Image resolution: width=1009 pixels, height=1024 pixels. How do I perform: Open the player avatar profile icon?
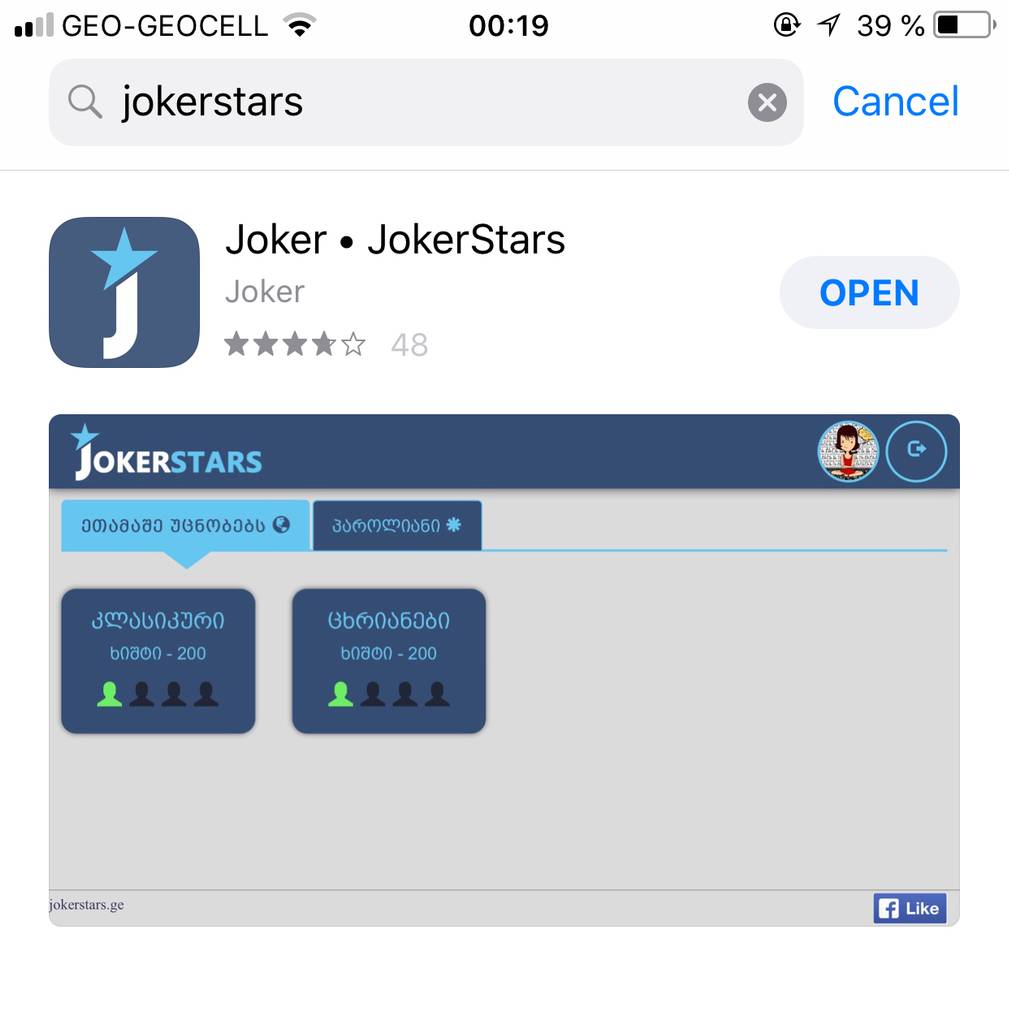pos(848,452)
